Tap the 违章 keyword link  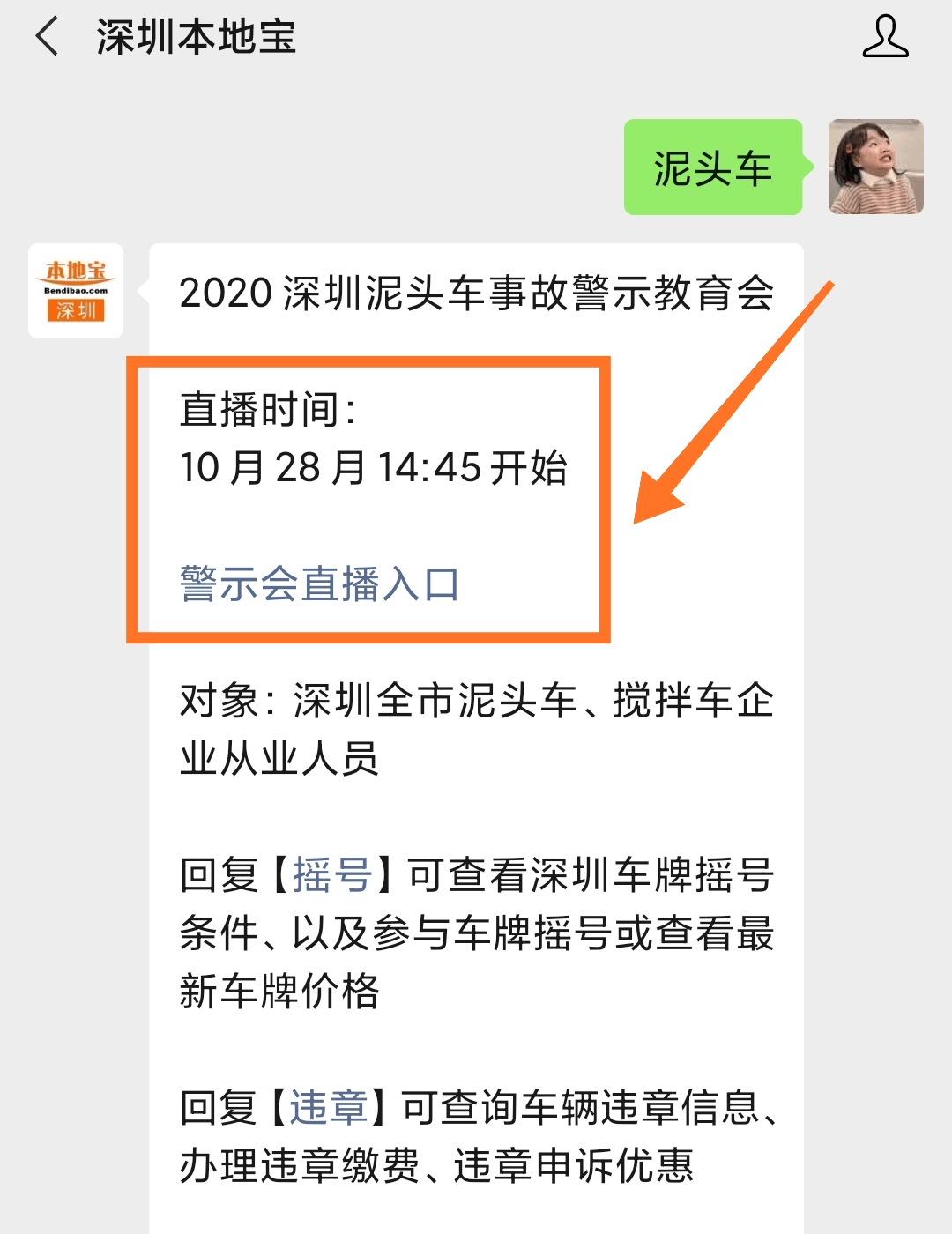pyautogui.click(x=329, y=1108)
